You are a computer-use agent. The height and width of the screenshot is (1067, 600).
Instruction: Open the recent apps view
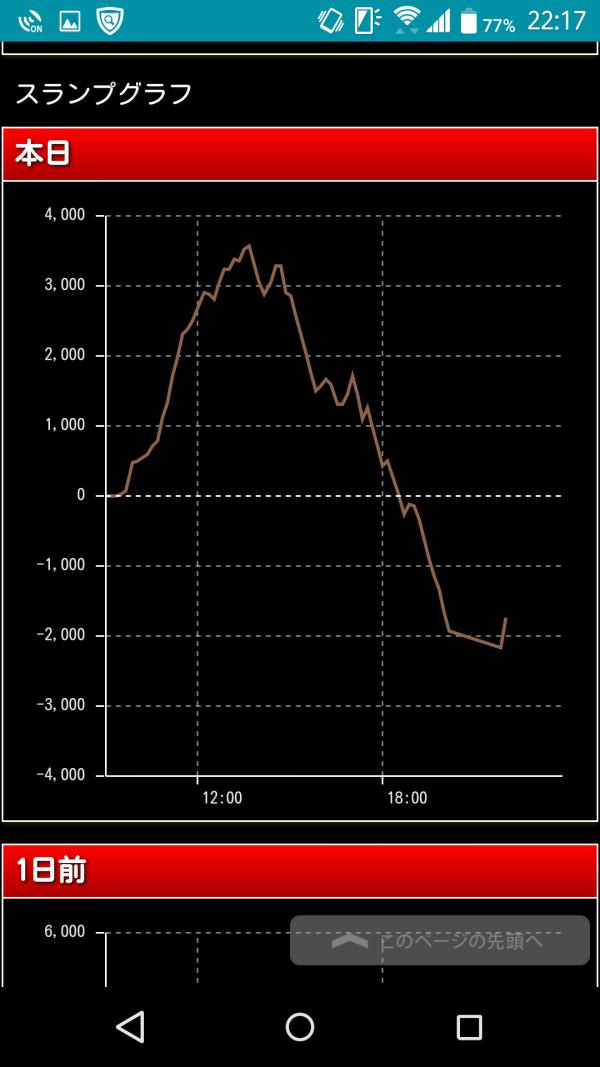pyautogui.click(x=469, y=1027)
